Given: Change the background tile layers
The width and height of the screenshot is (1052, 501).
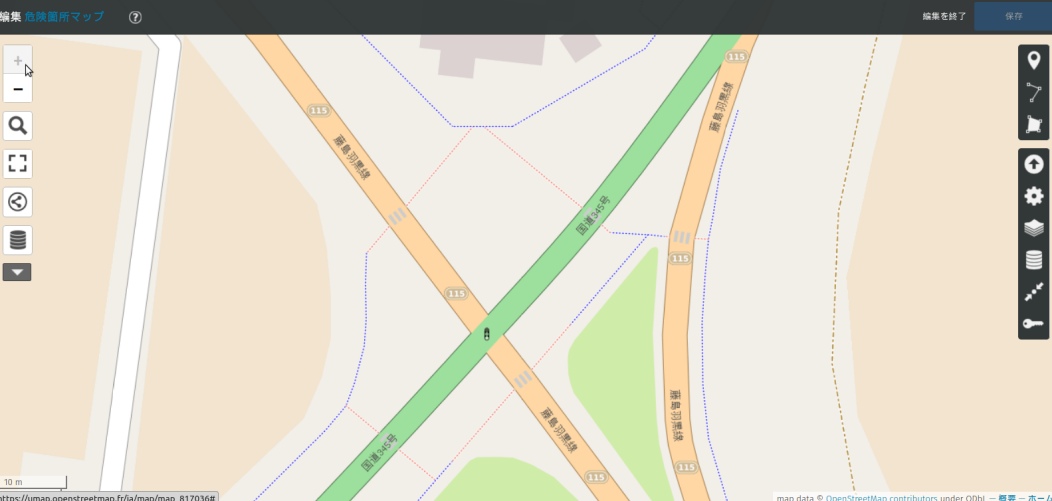Looking at the screenshot, I should [x=1034, y=228].
